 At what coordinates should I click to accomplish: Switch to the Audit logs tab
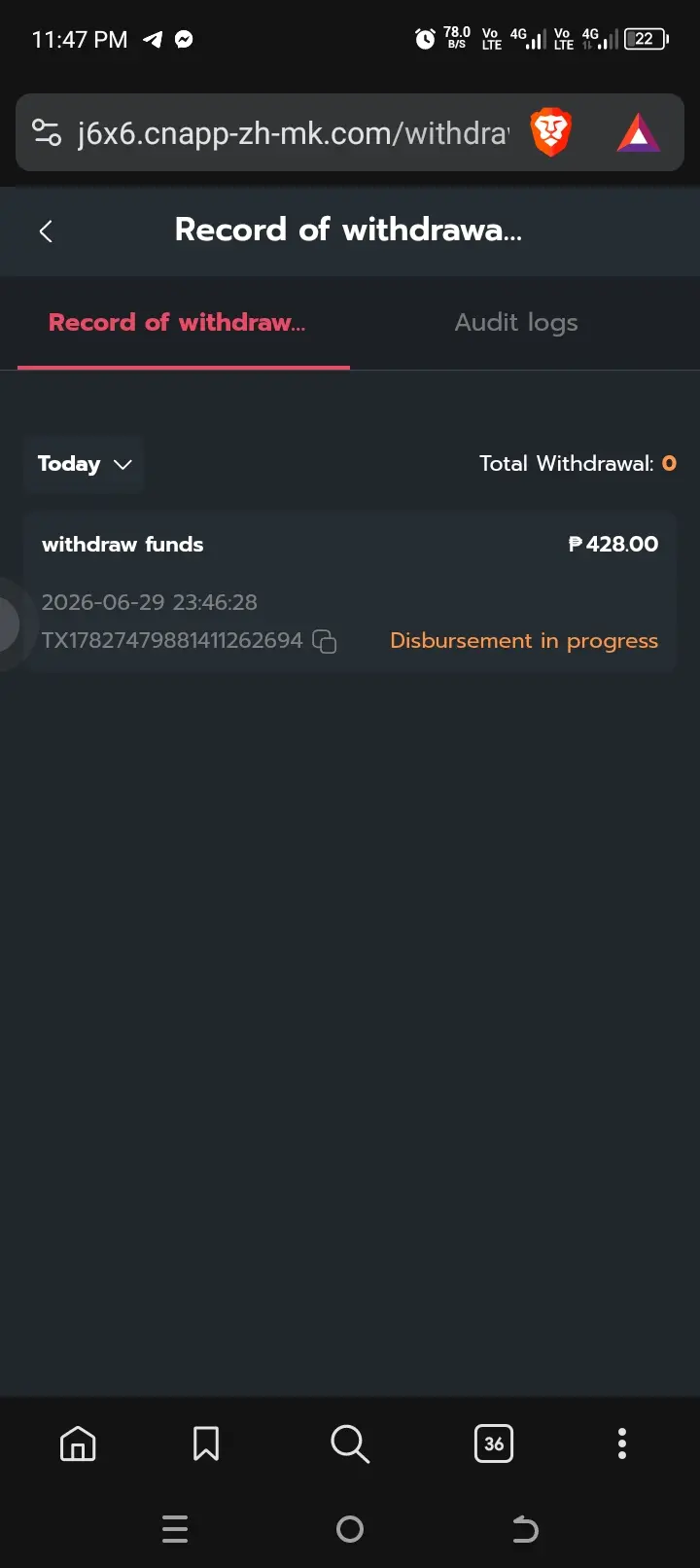516,323
